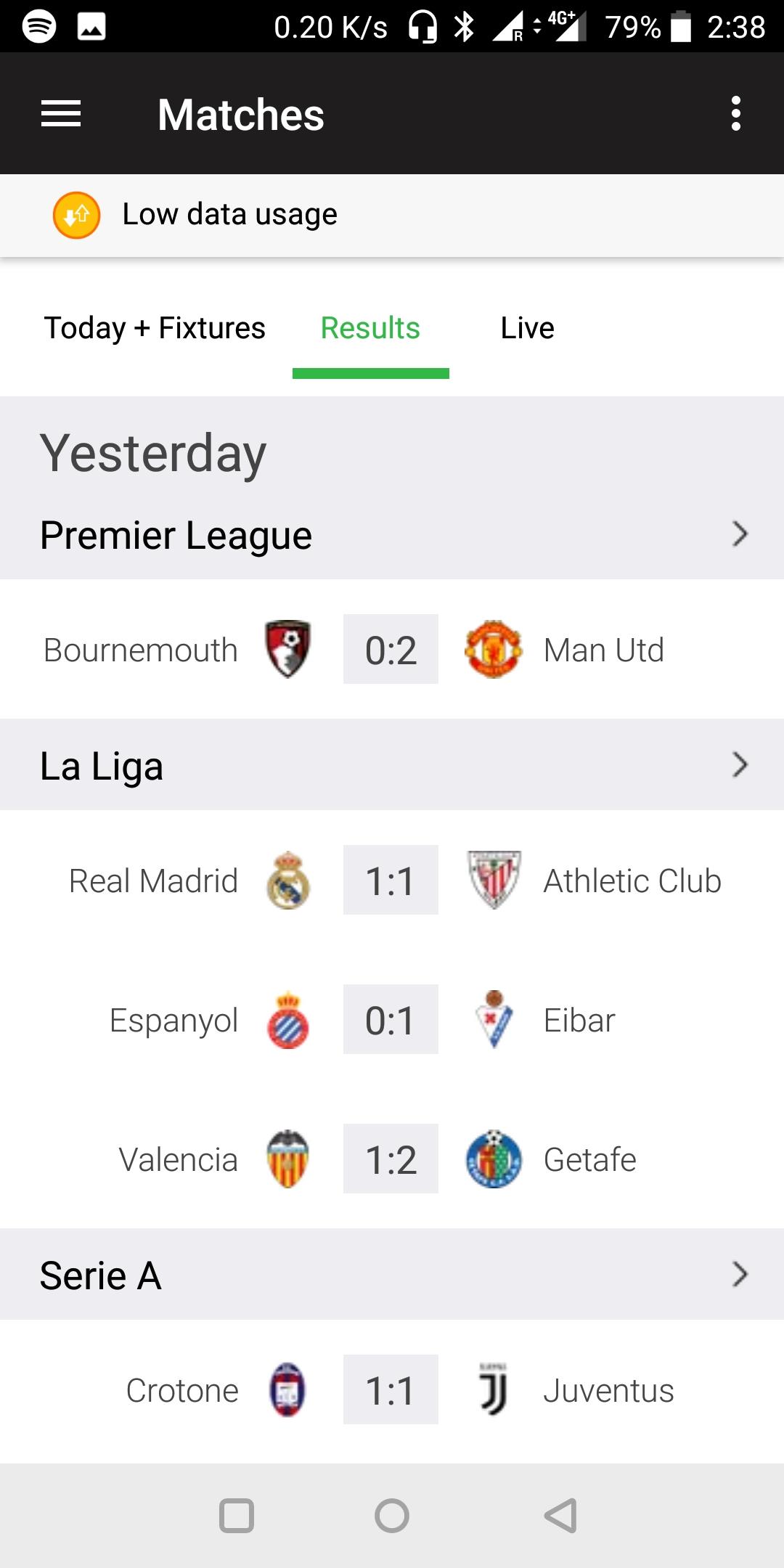Go back using the system back button
This screenshot has height=1568, width=784.
tap(560, 1516)
